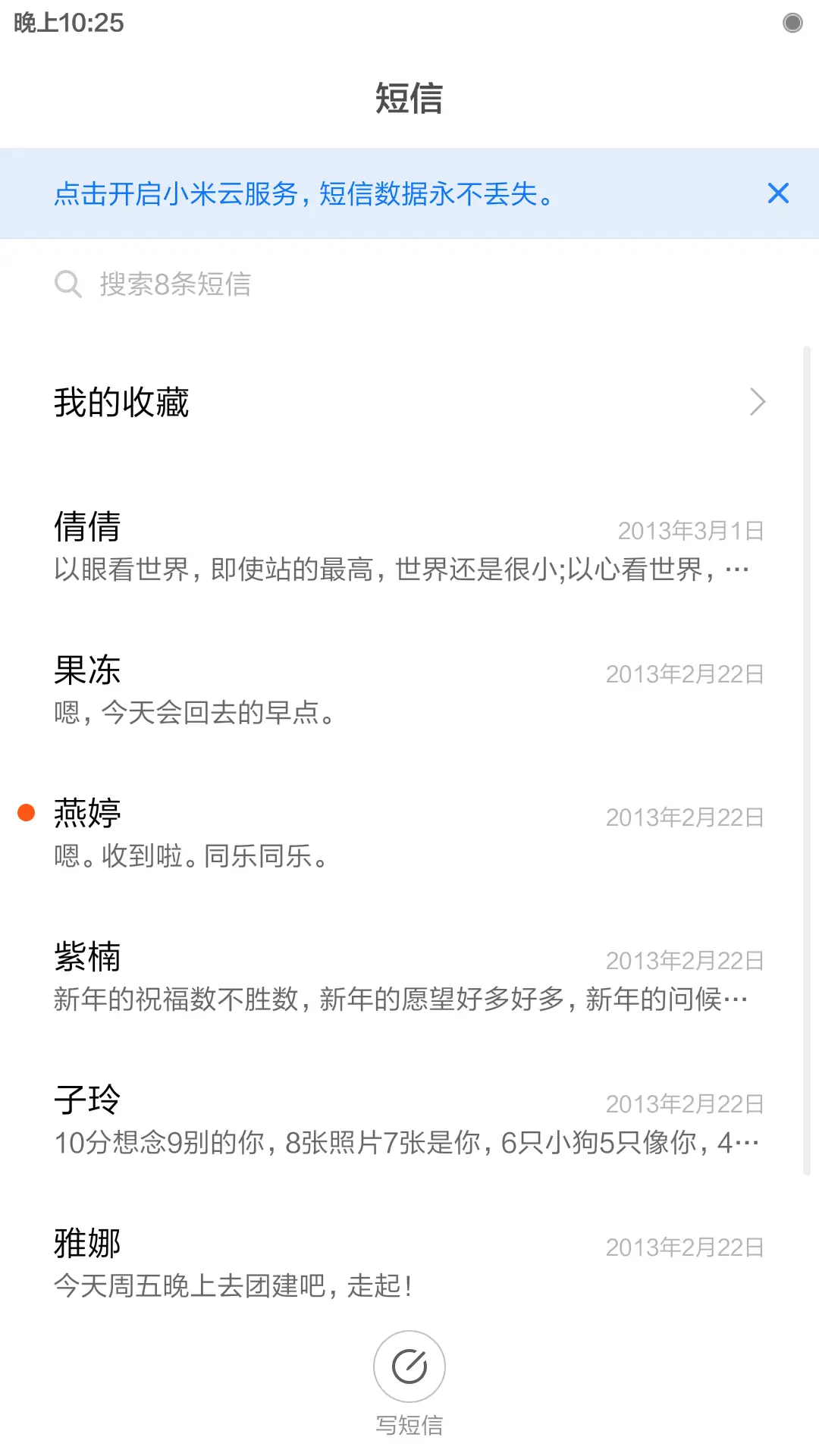
Task: Select the arrow icon beside 我的收藏
Action: pyautogui.click(x=757, y=402)
